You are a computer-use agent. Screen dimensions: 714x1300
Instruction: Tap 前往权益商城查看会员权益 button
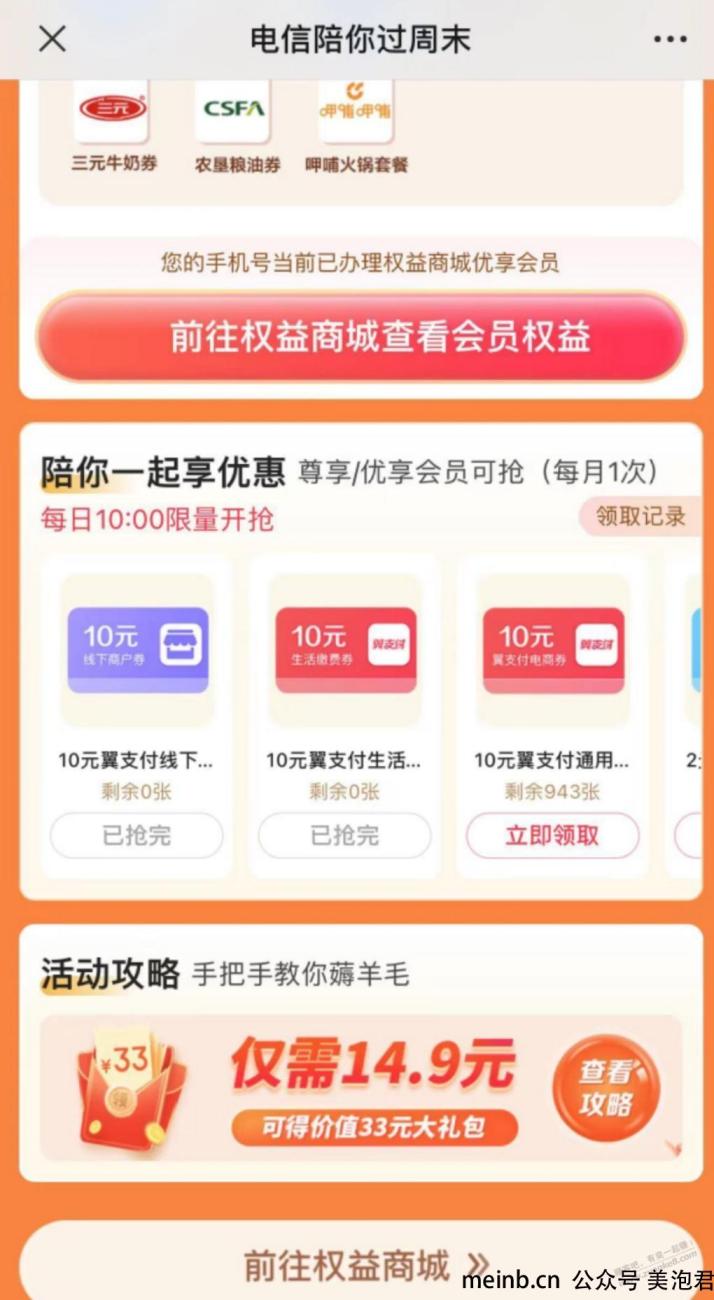pos(361,337)
